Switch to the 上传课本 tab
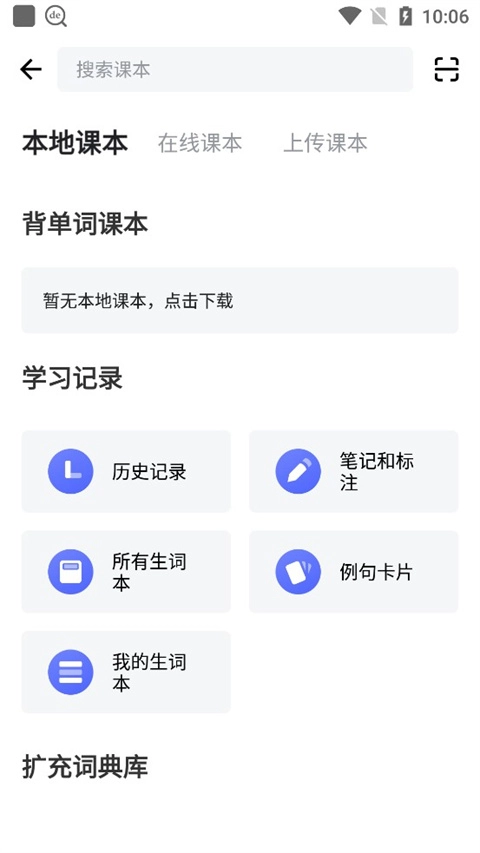 325,143
